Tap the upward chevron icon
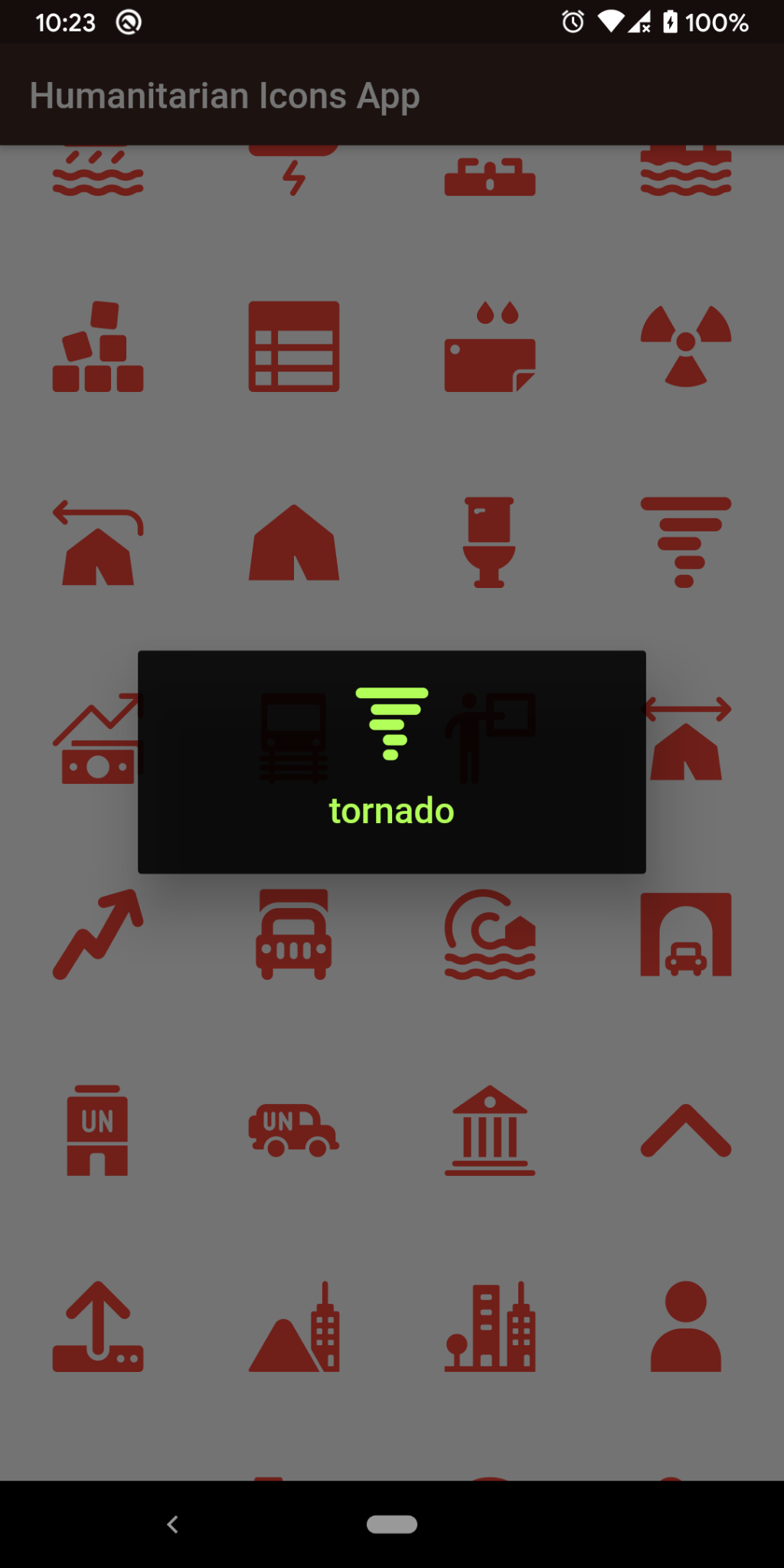 point(686,1130)
